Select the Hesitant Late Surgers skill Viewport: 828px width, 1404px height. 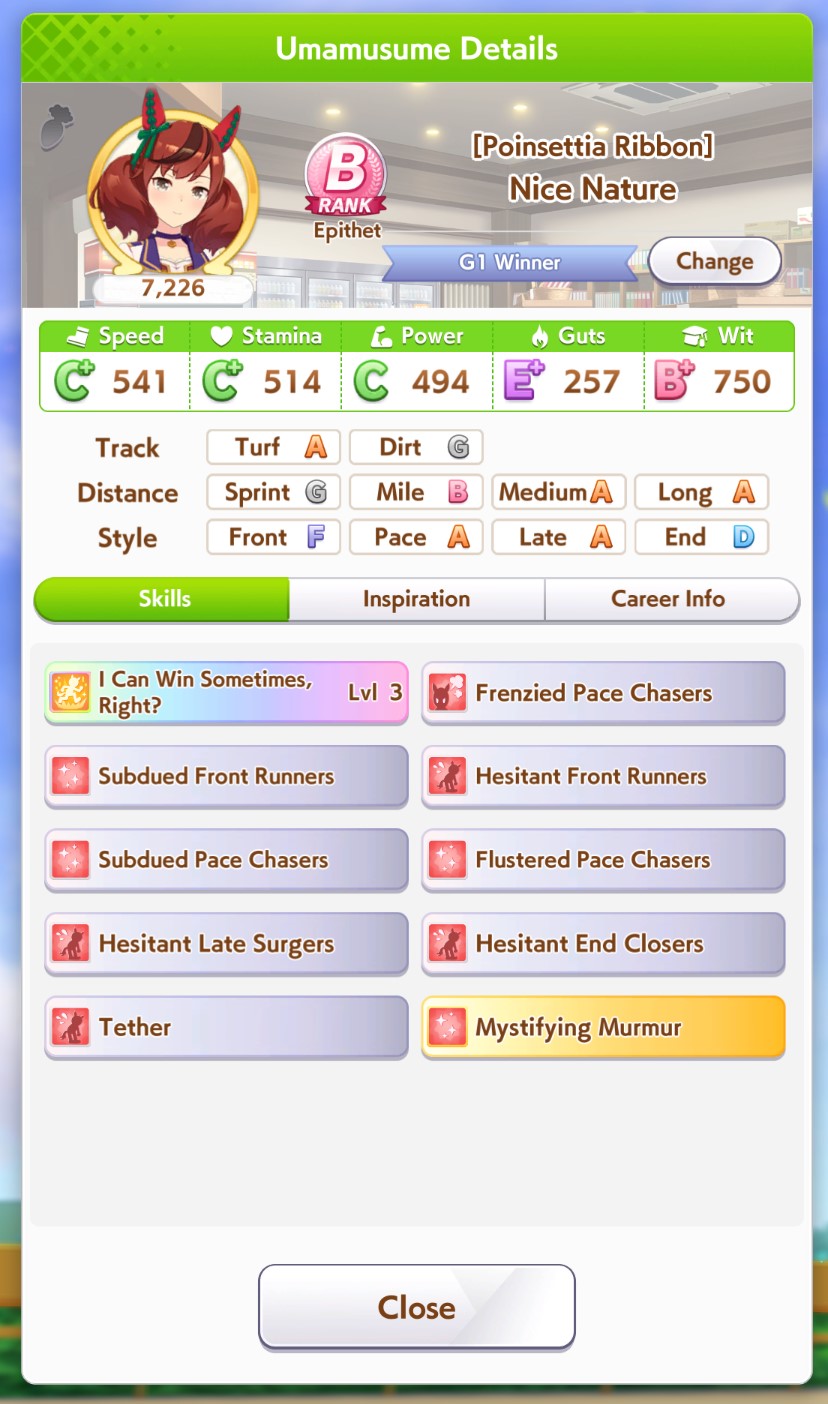click(226, 943)
